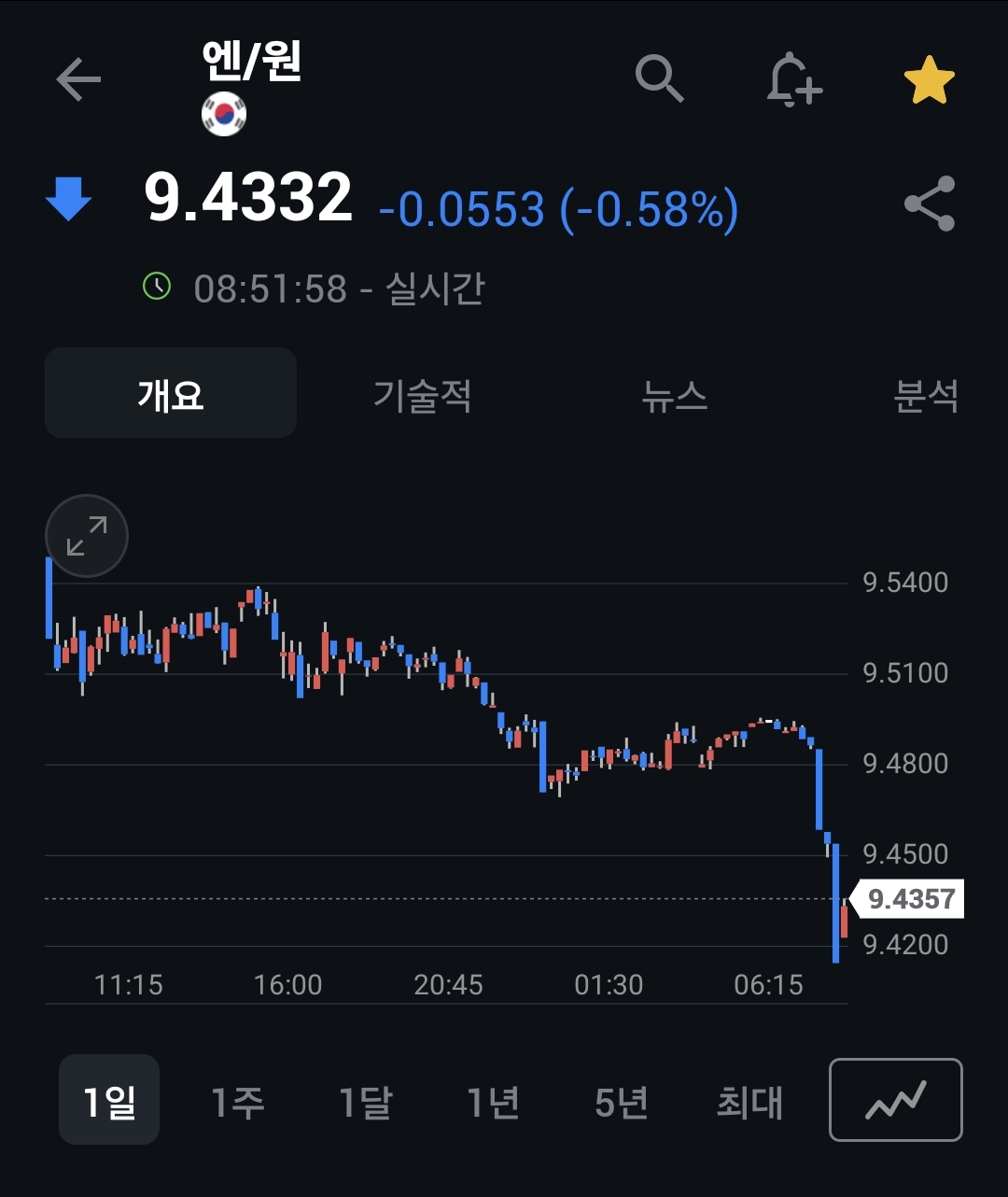Viewport: 1008px width, 1197px height.
Task: Switch to the 분석 tab
Action: tap(925, 395)
